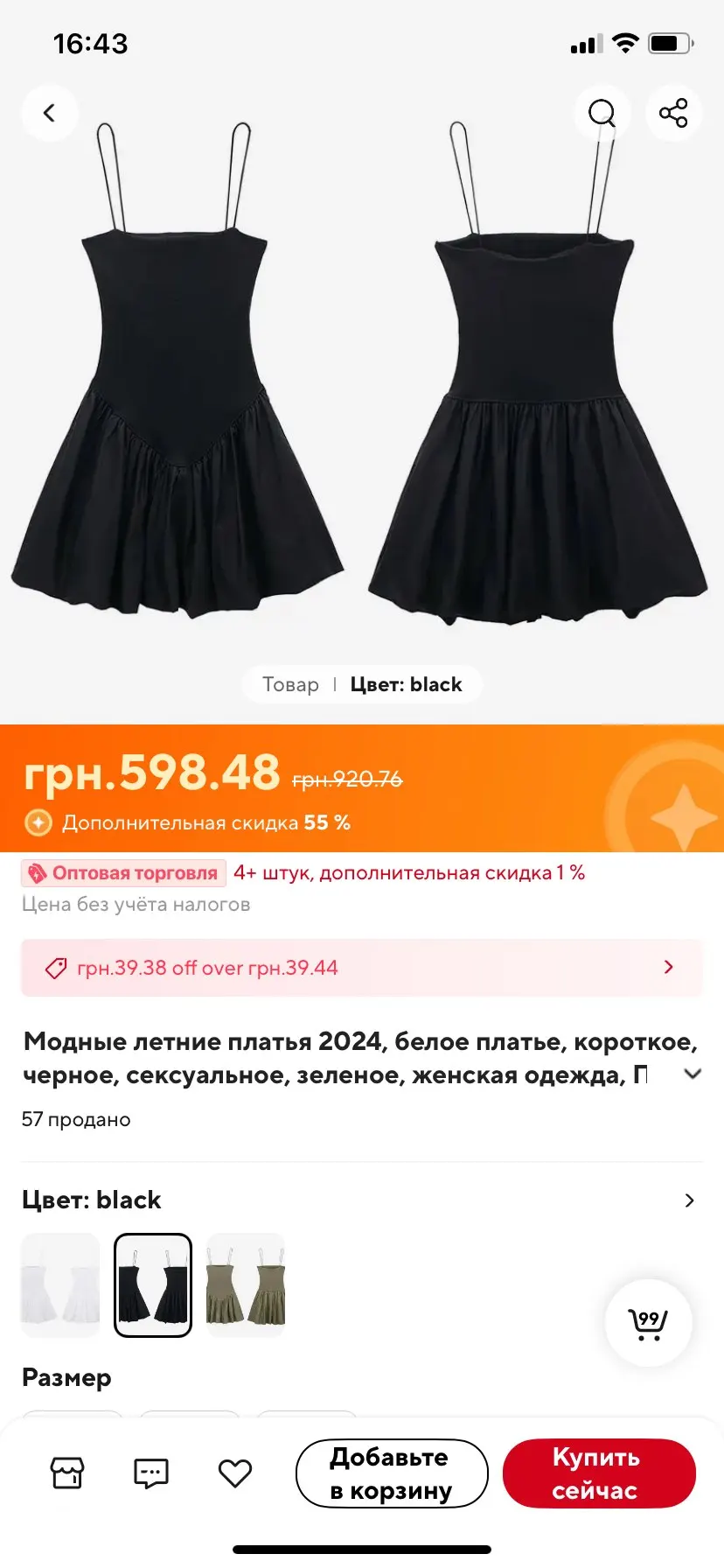
Task: Message the seller via chat icon
Action: pyautogui.click(x=150, y=1473)
